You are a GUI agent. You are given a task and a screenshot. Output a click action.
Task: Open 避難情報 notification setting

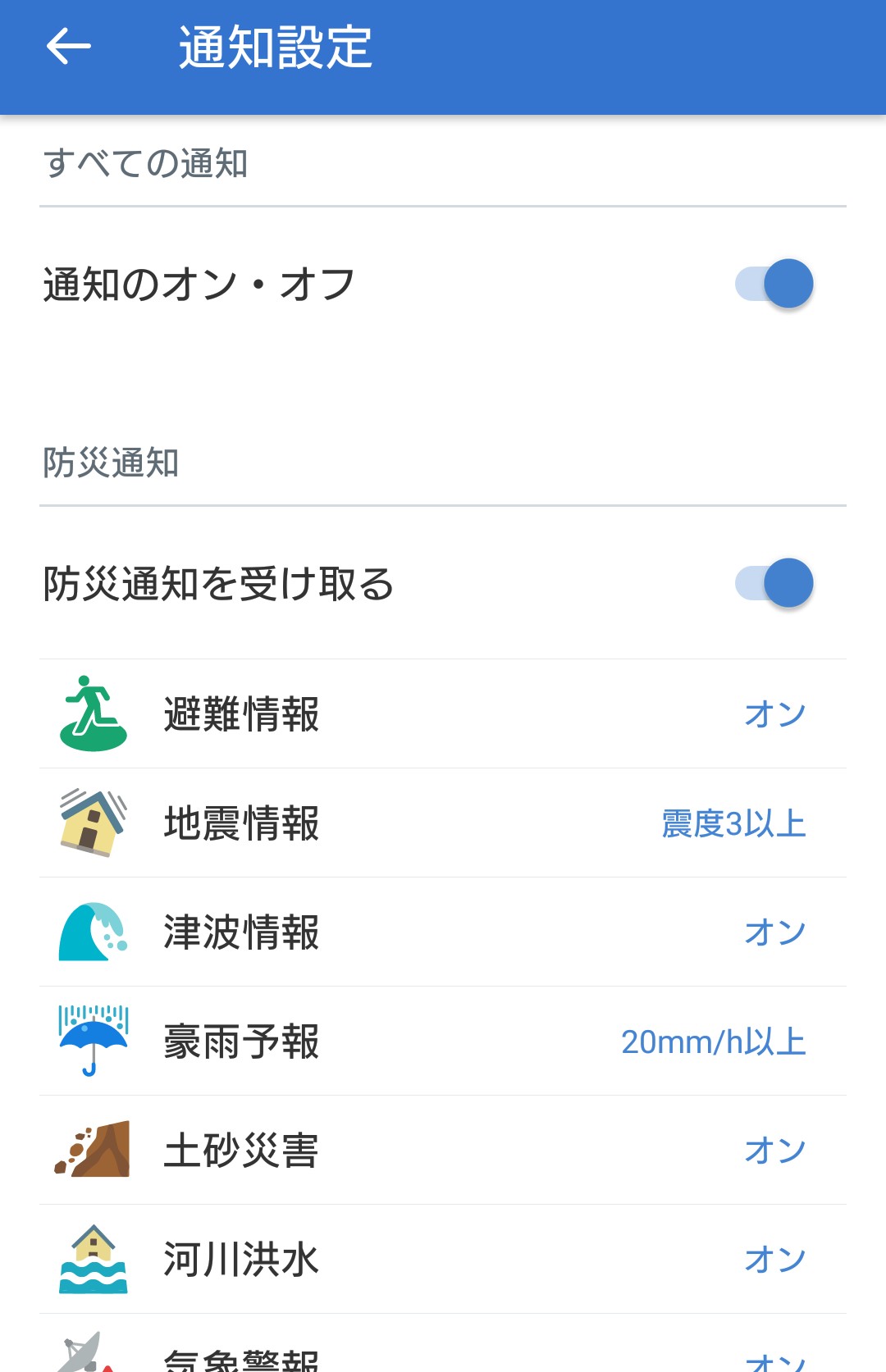pyautogui.click(x=443, y=713)
